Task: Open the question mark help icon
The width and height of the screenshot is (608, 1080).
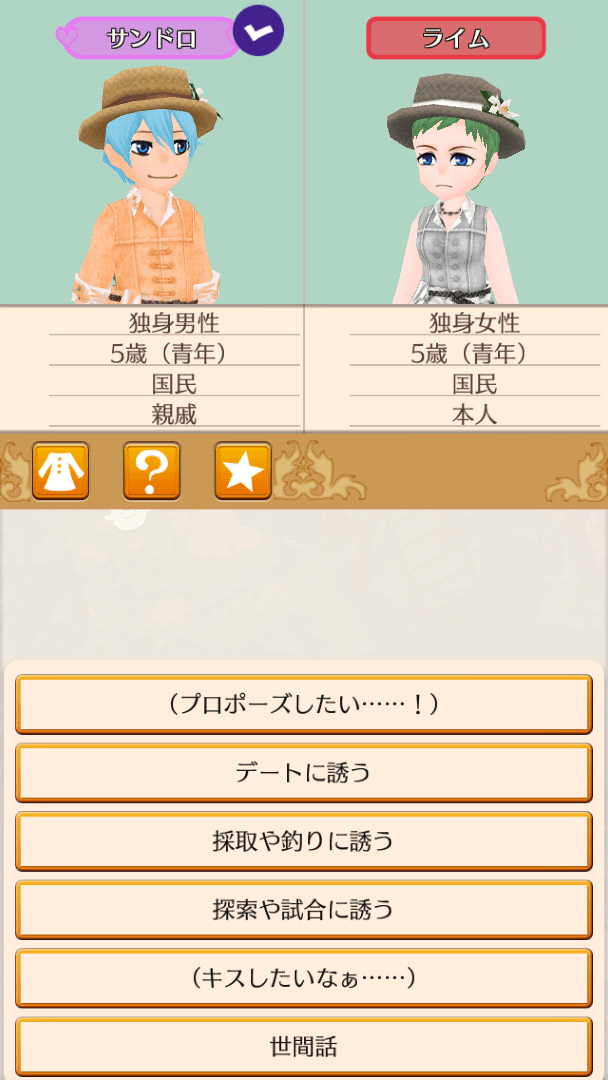Action: click(x=151, y=471)
